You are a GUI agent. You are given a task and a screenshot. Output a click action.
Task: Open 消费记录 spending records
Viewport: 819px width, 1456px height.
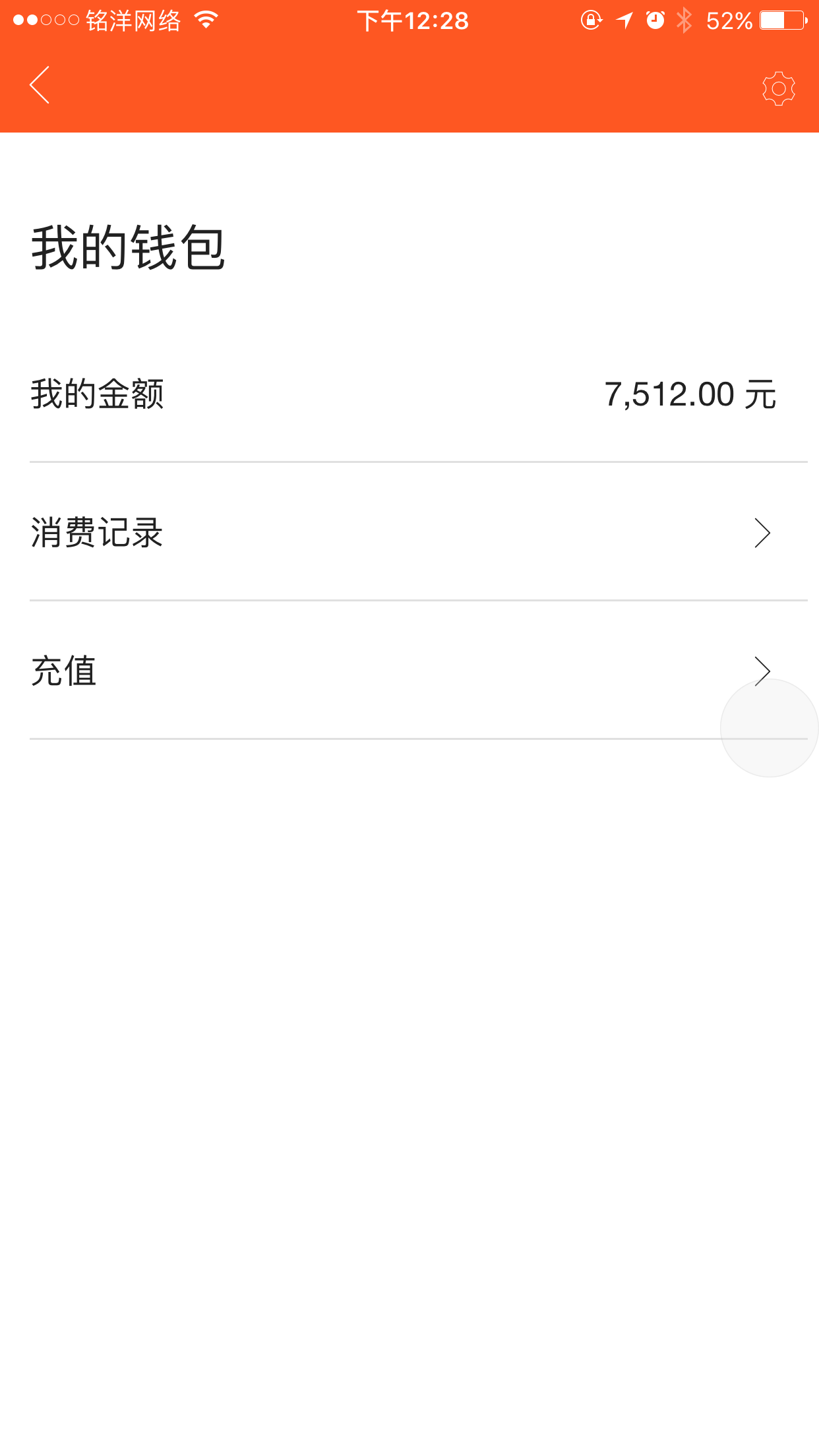(x=419, y=532)
